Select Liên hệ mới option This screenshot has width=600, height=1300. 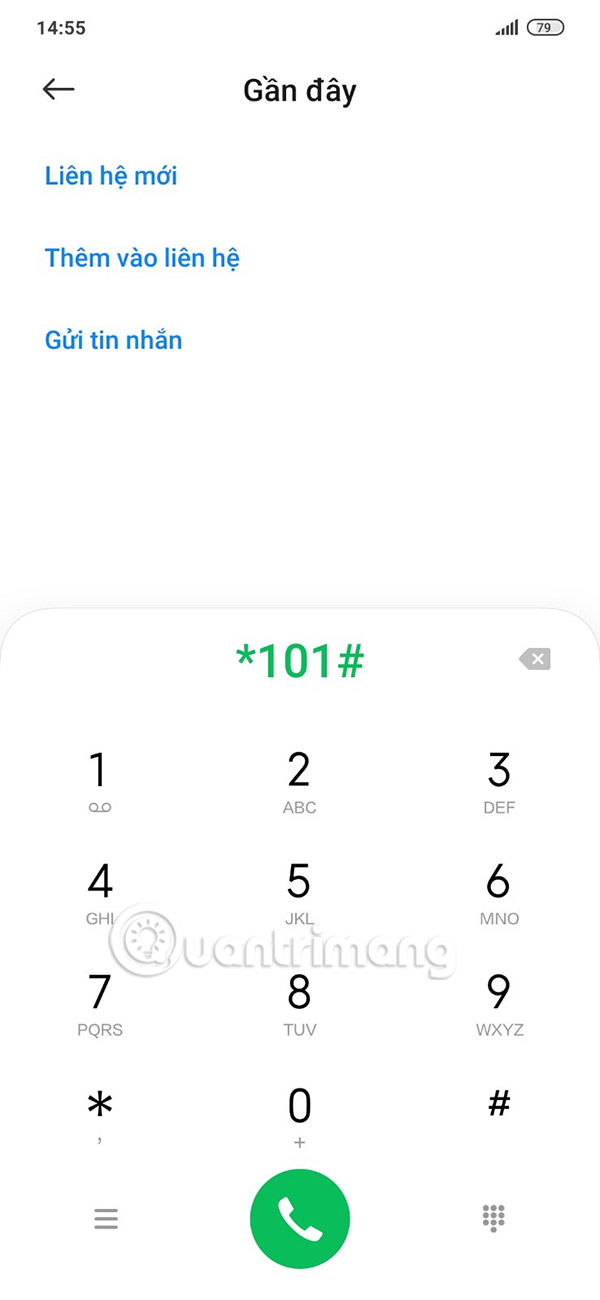click(111, 176)
